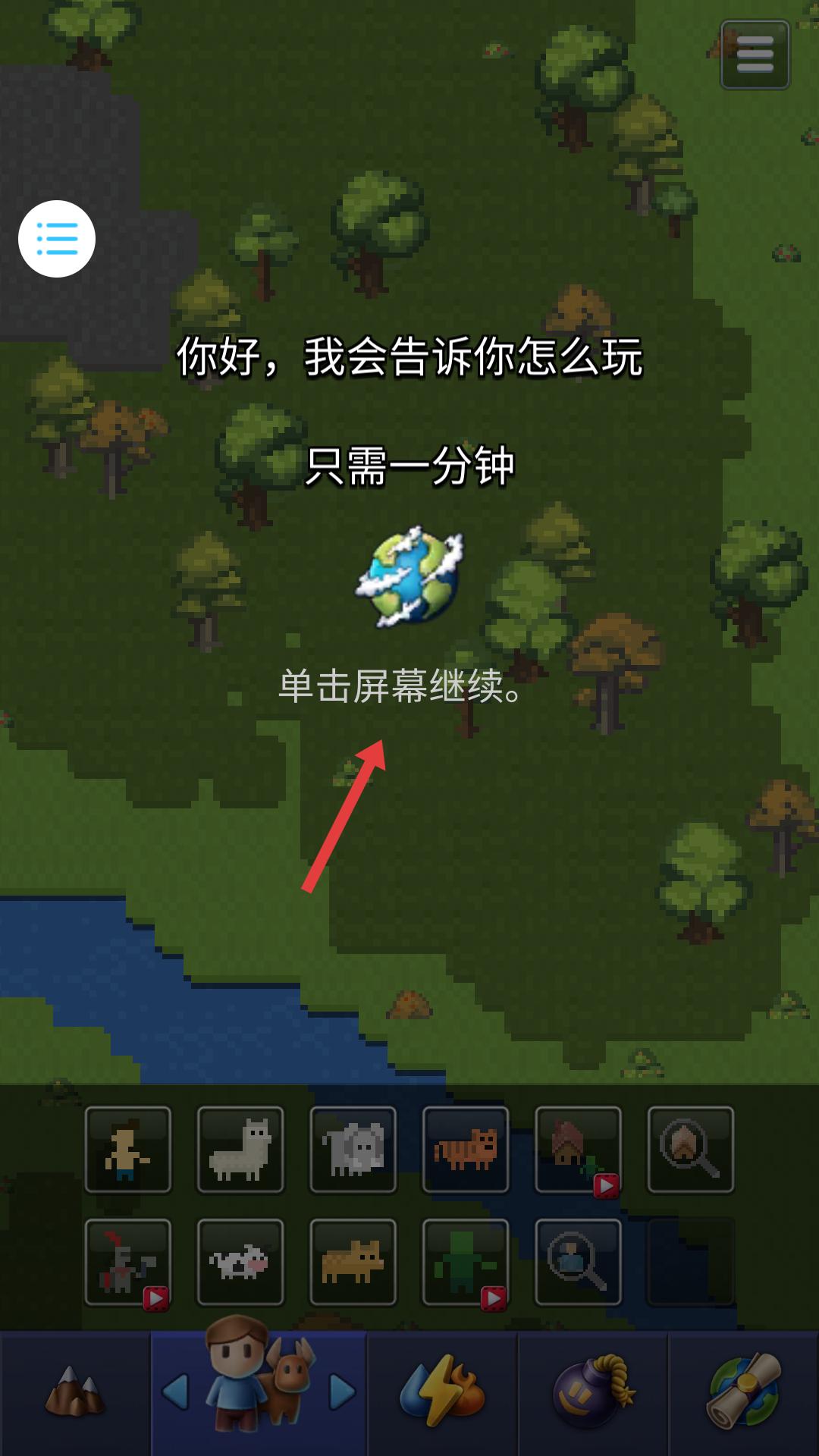The height and width of the screenshot is (1456, 819).
Task: Select the green zombie creature tool
Action: pos(465,1262)
